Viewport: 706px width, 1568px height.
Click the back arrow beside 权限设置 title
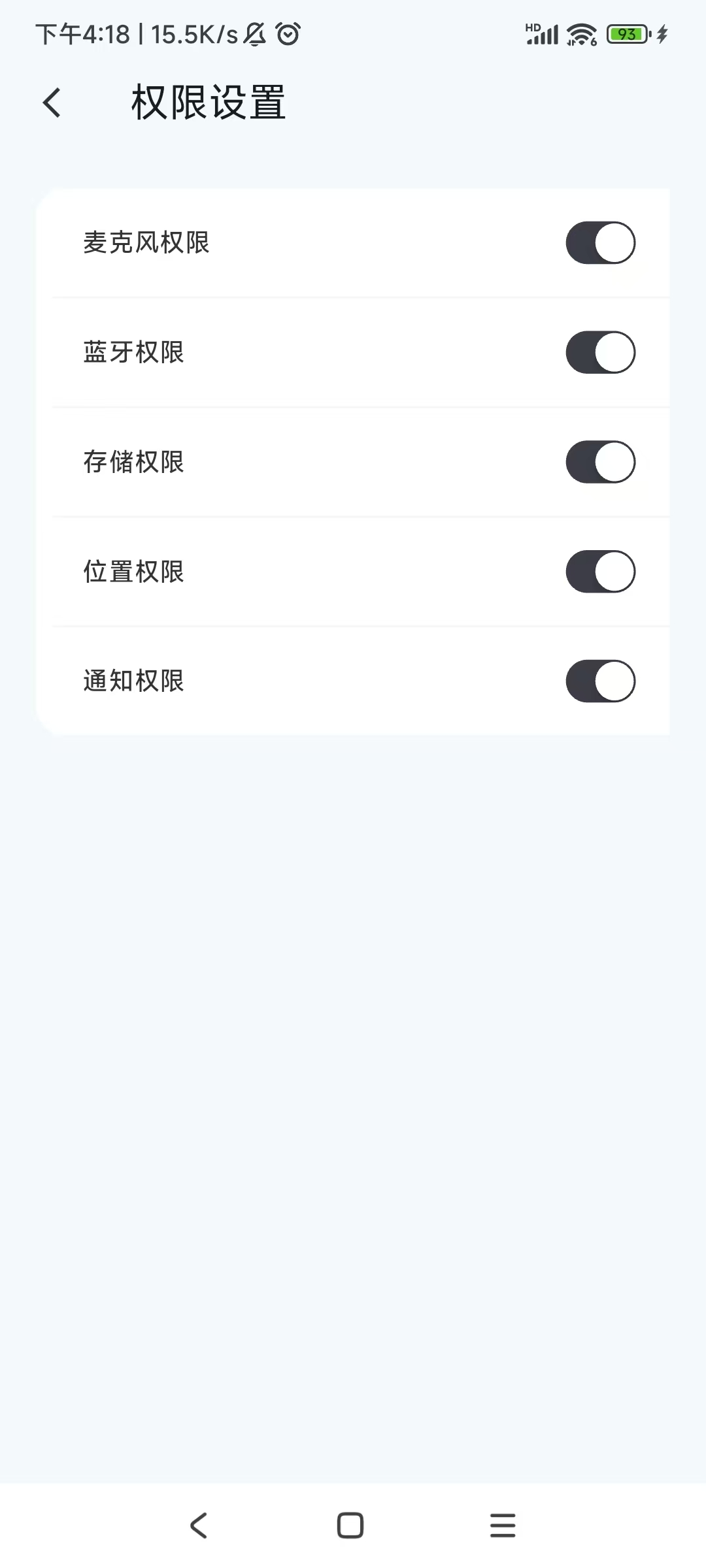pyautogui.click(x=52, y=101)
